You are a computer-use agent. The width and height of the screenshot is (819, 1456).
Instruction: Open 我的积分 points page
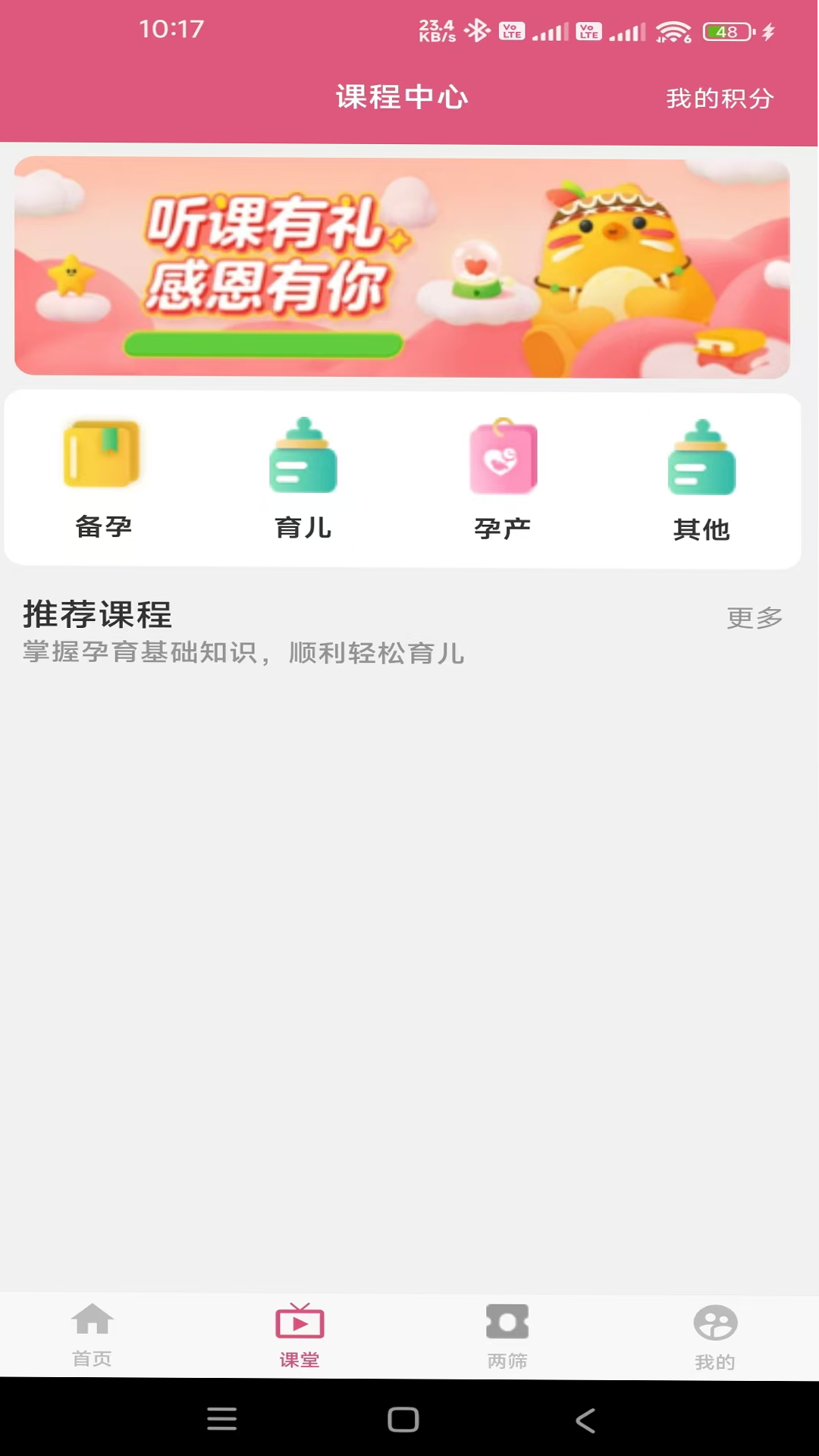[x=719, y=99]
